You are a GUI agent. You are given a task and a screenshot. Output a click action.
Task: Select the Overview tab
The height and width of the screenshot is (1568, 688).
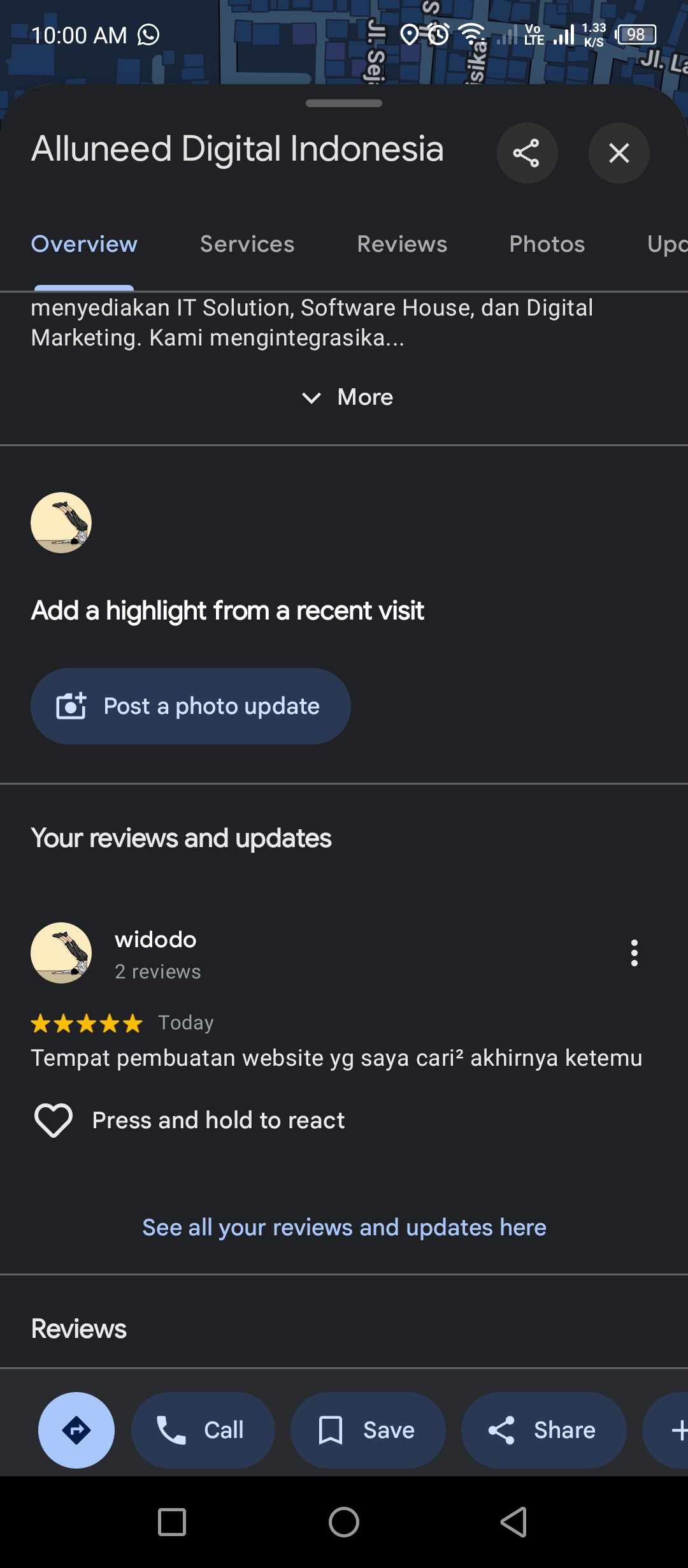coord(84,244)
